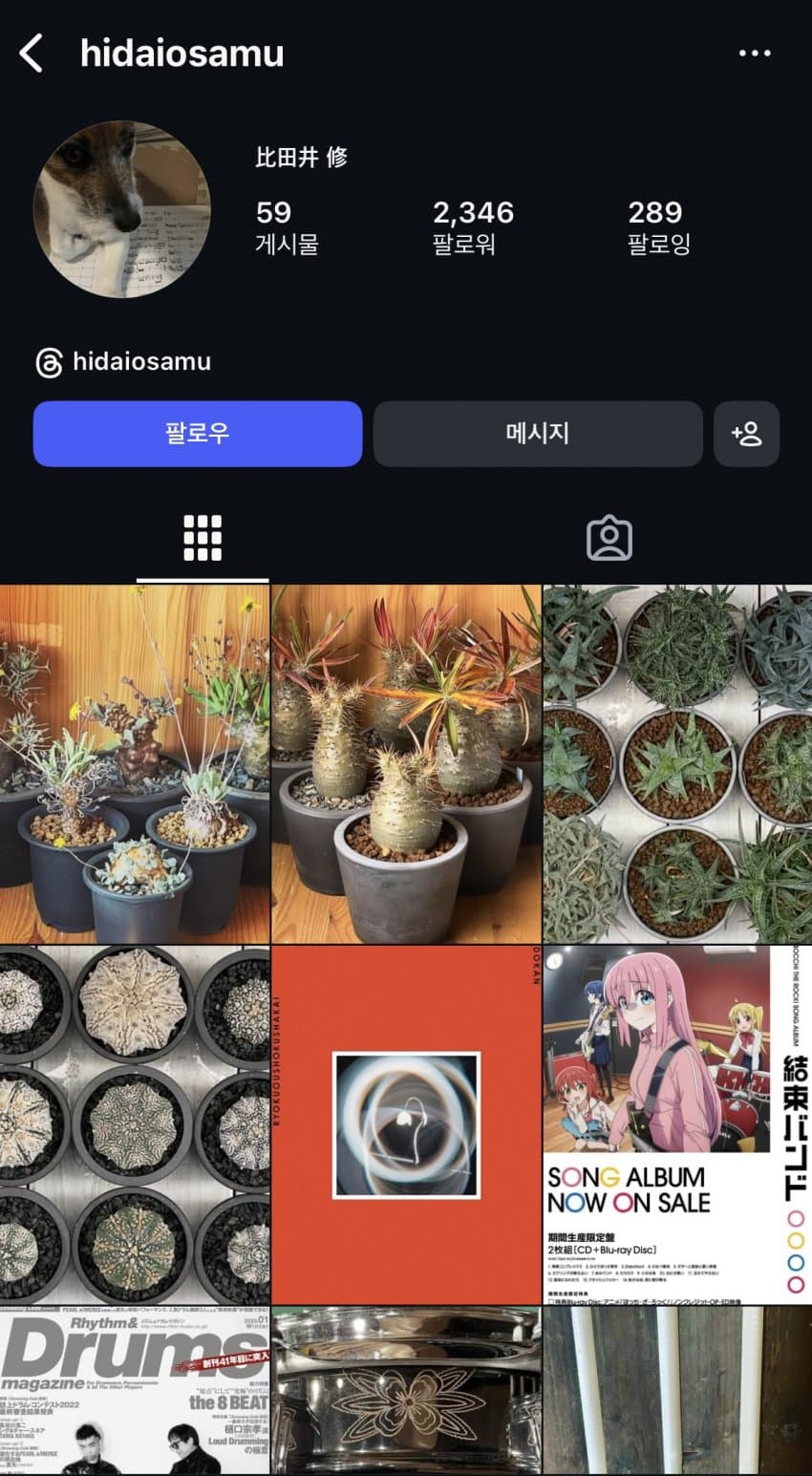Open the three-dot overflow menu

point(754,53)
